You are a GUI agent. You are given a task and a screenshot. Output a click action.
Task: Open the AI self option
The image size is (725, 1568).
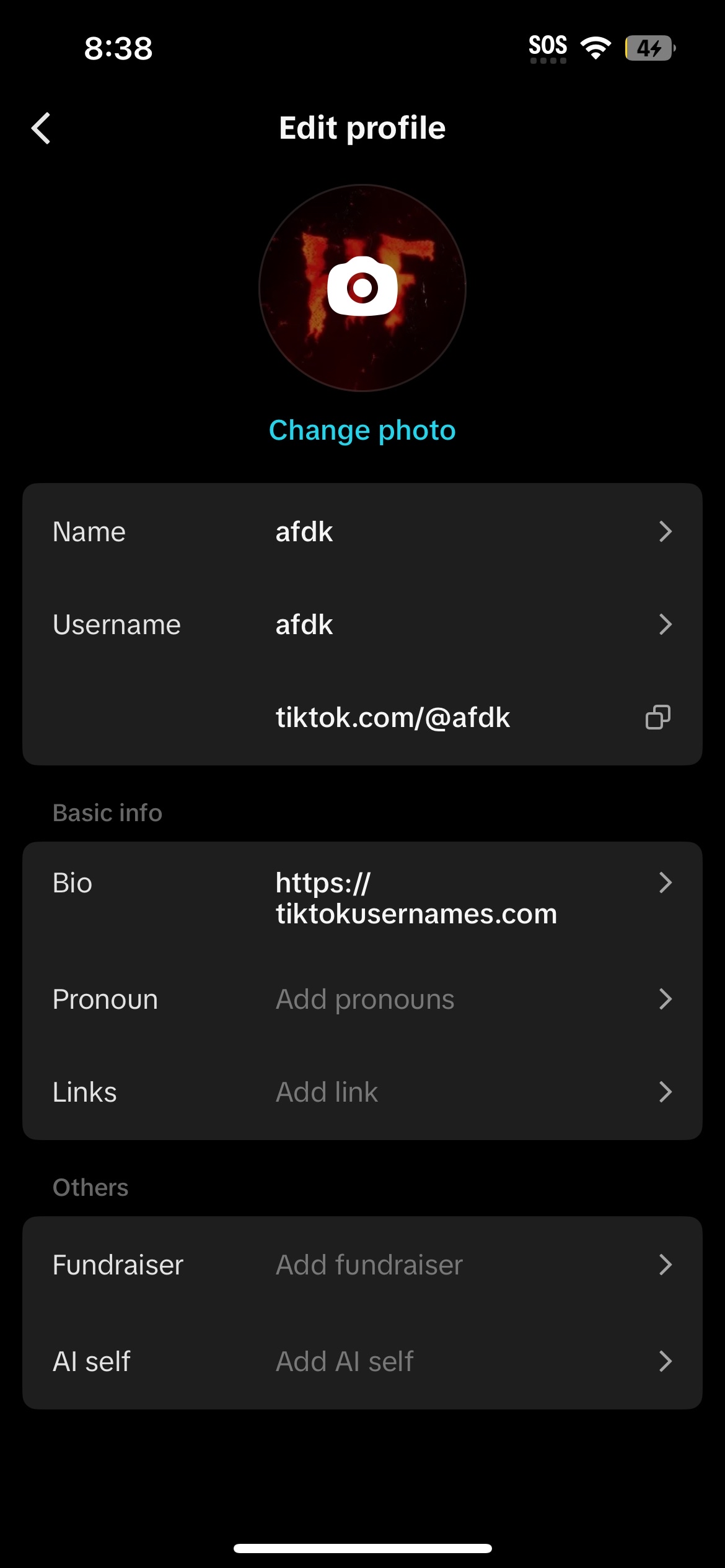362,1362
